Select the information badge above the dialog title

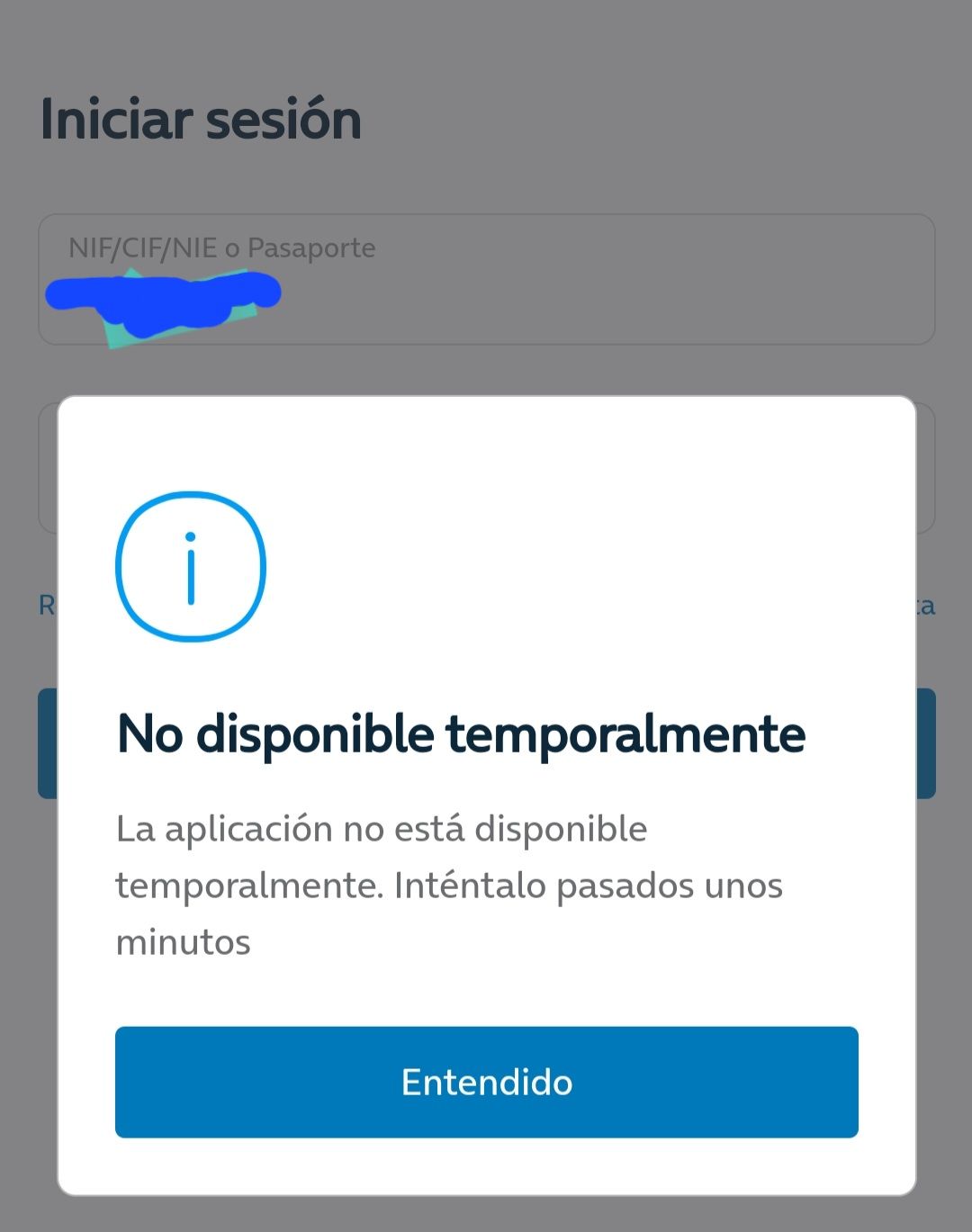click(191, 567)
